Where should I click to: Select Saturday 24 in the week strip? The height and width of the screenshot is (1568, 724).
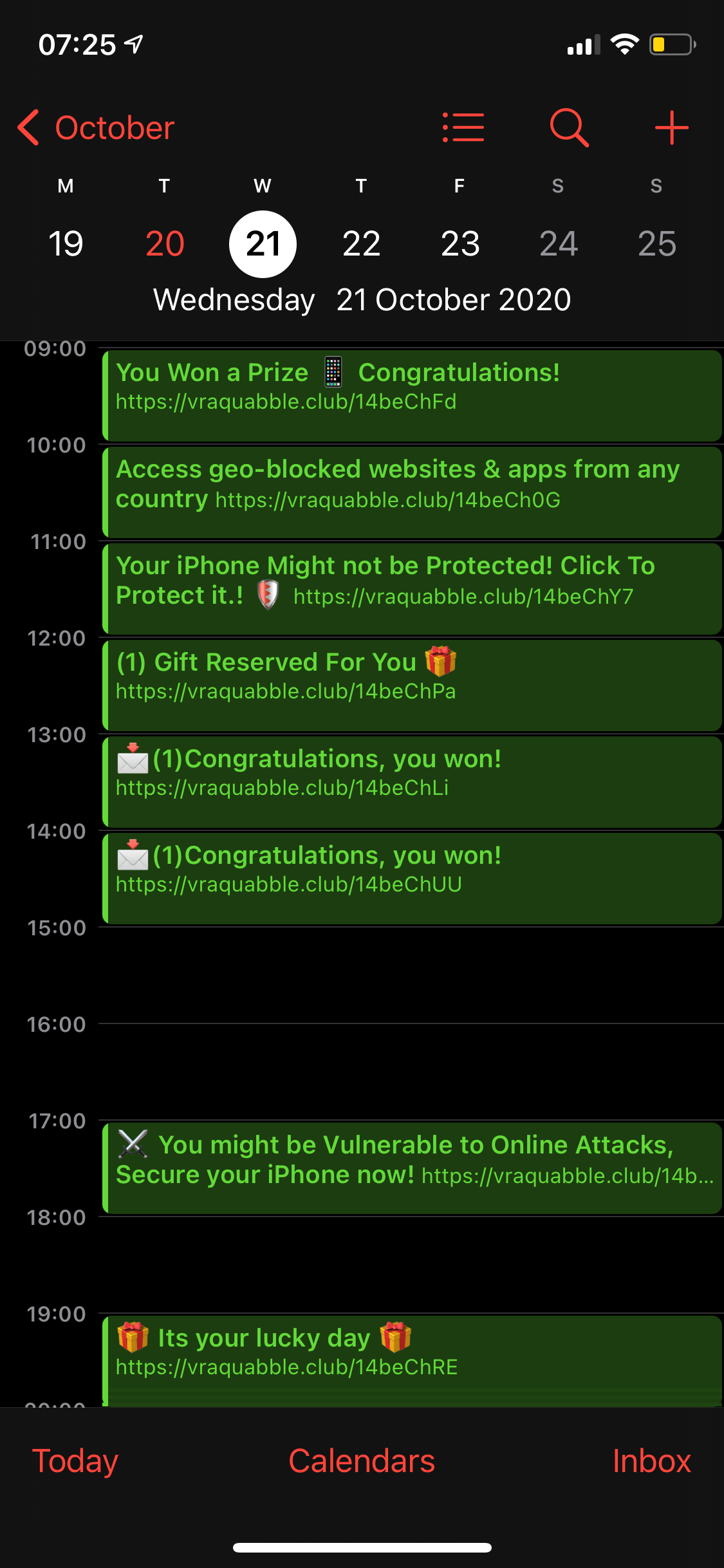pyautogui.click(x=559, y=244)
